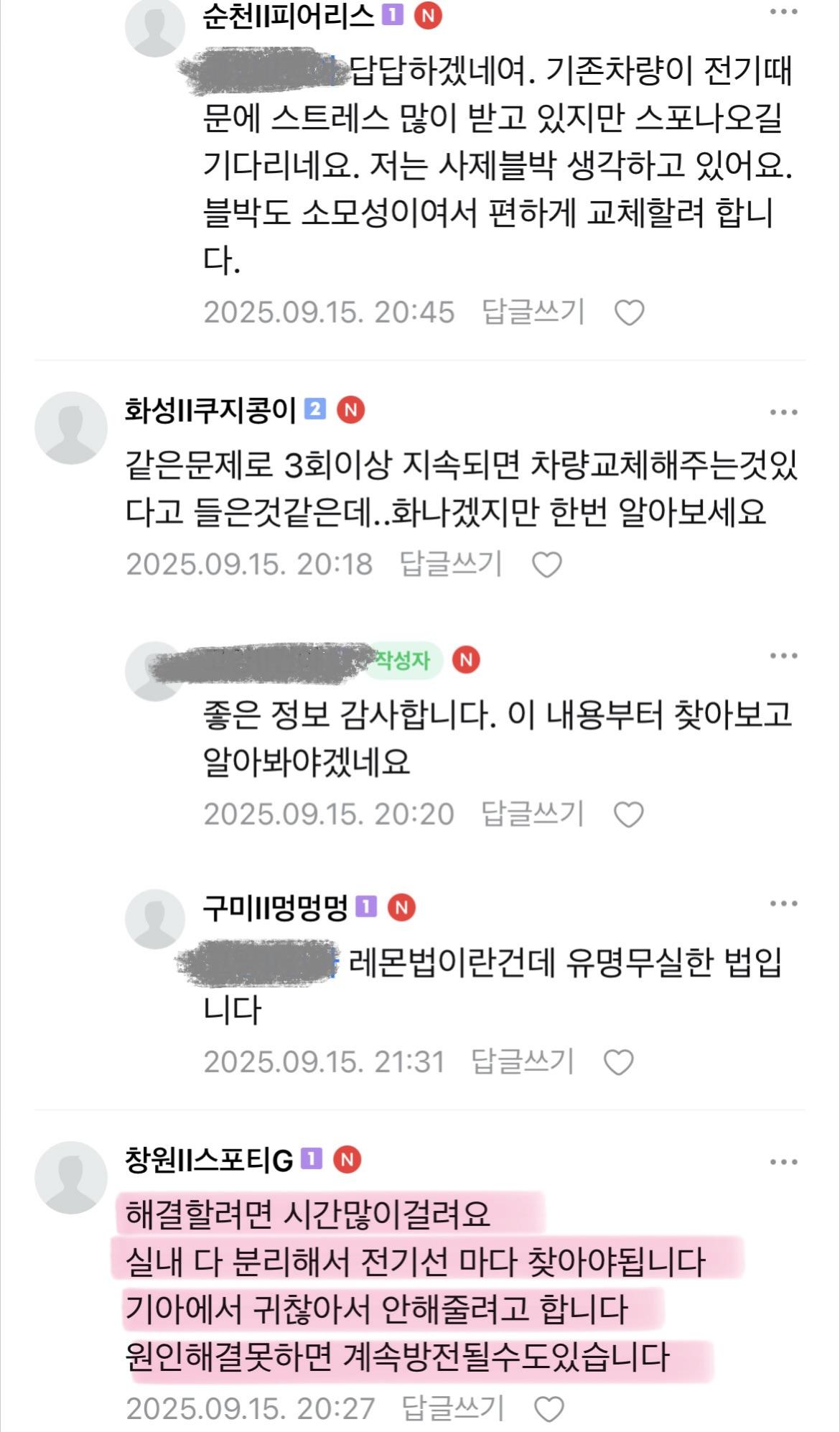
Task: Tap 답글쓰기 under 순천II피어리스's comment
Action: (x=533, y=312)
